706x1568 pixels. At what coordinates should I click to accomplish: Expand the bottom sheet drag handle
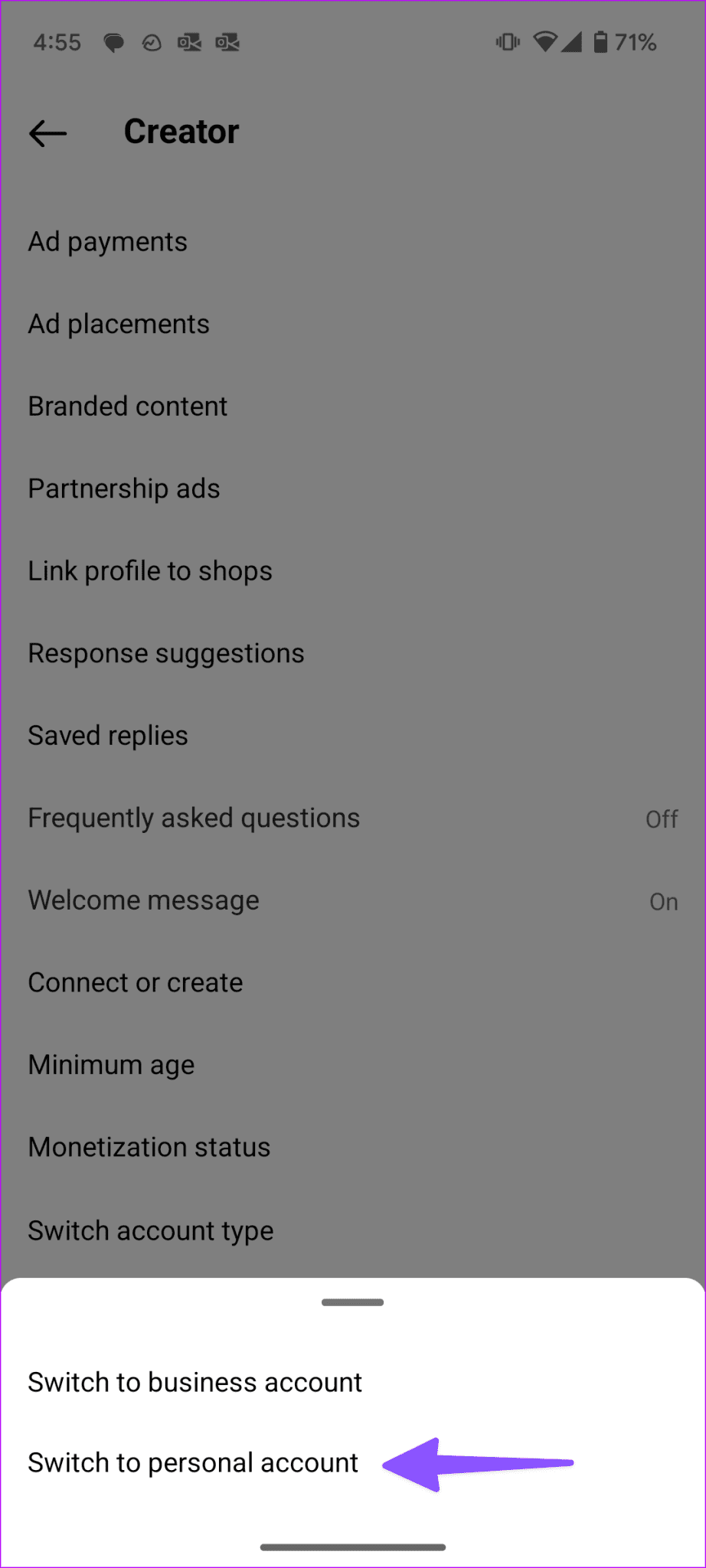click(x=352, y=1302)
